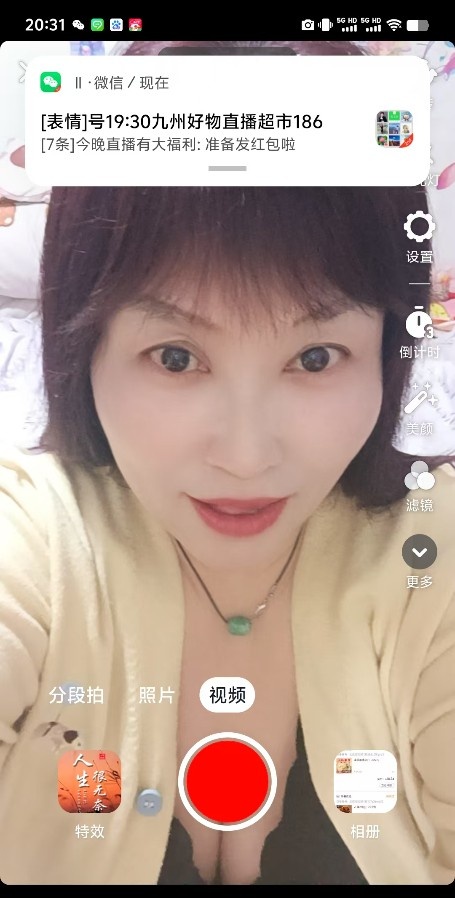Select the 视频 video mode
The height and width of the screenshot is (898, 455).
pyautogui.click(x=227, y=695)
